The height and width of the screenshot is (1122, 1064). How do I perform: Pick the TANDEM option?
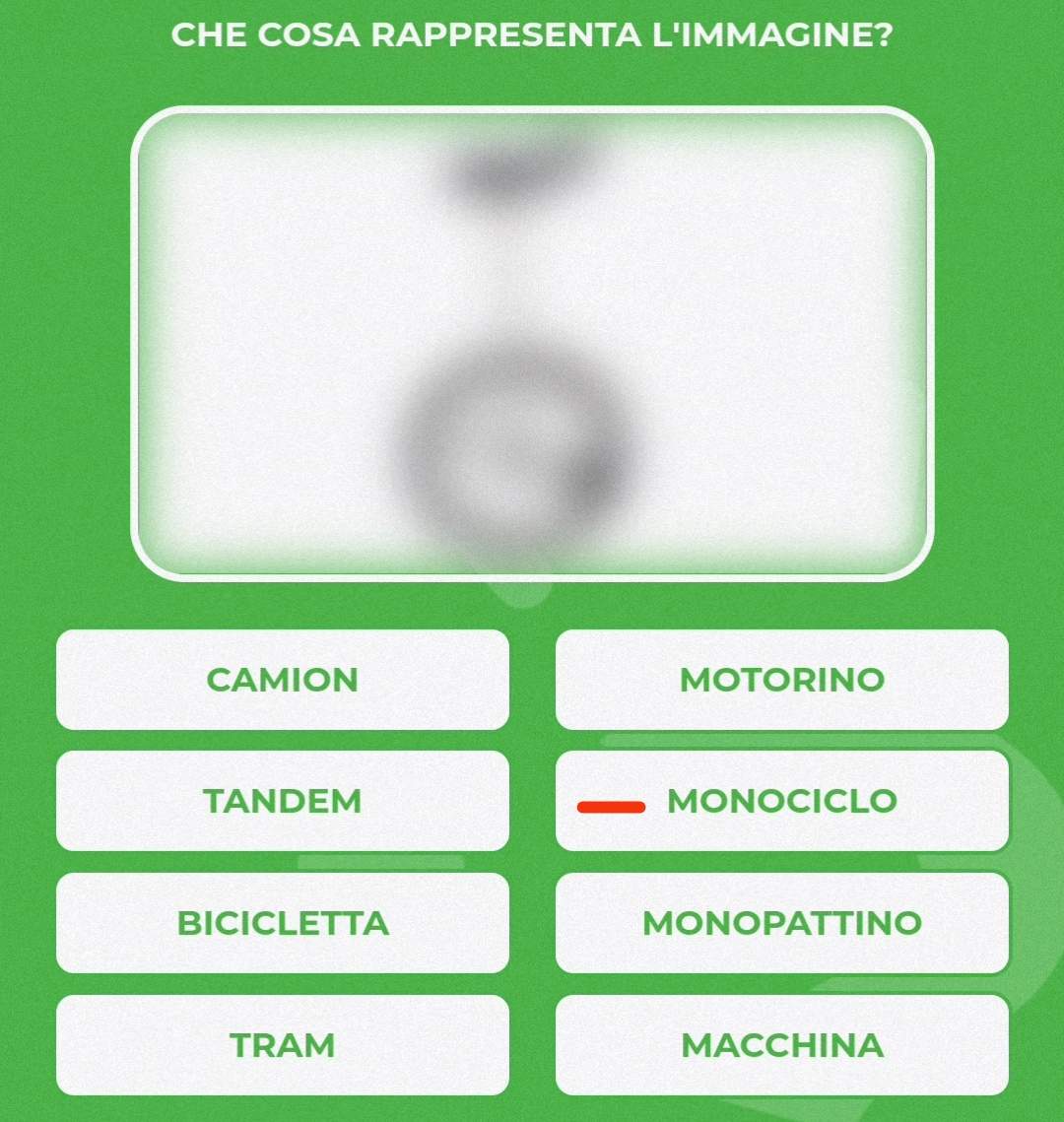(283, 801)
